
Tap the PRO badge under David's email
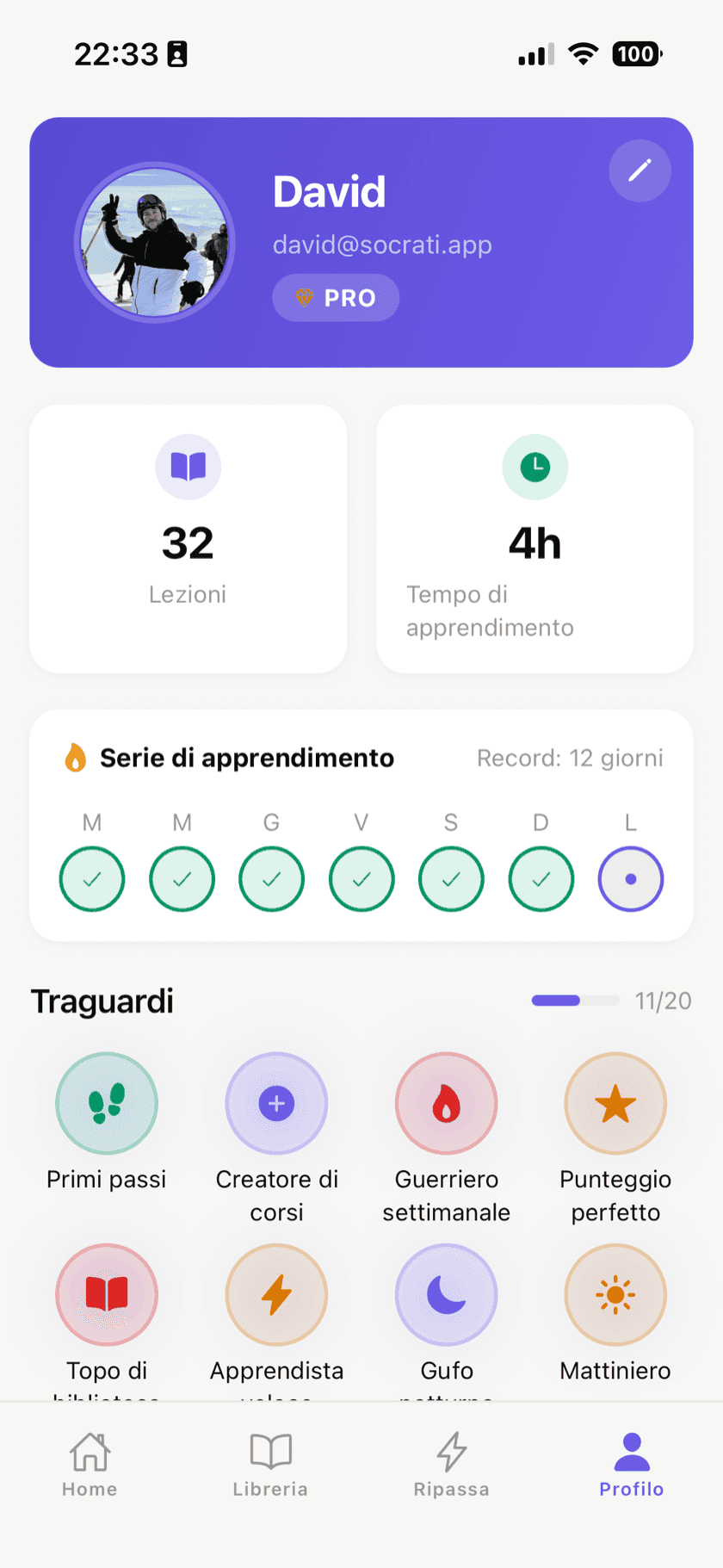point(335,298)
